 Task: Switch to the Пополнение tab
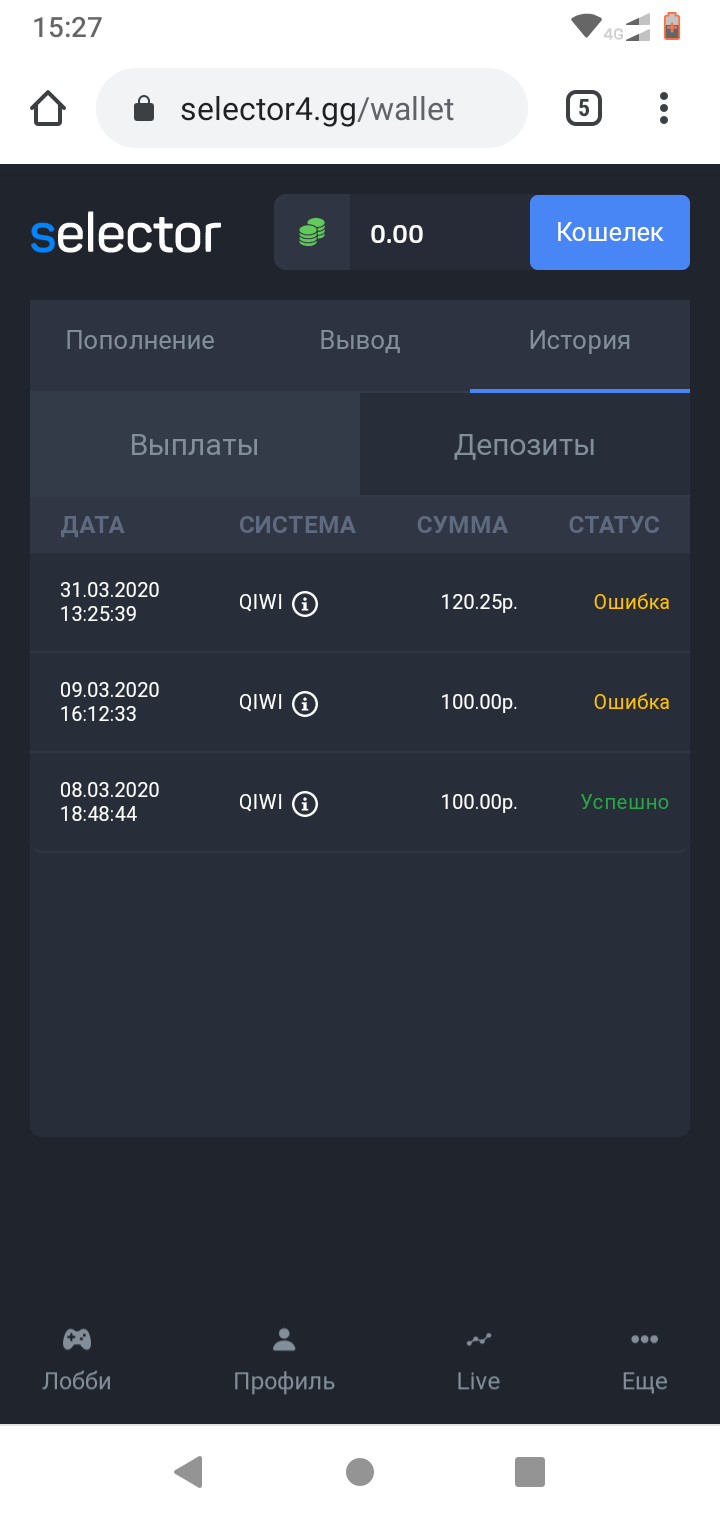pyautogui.click(x=140, y=341)
